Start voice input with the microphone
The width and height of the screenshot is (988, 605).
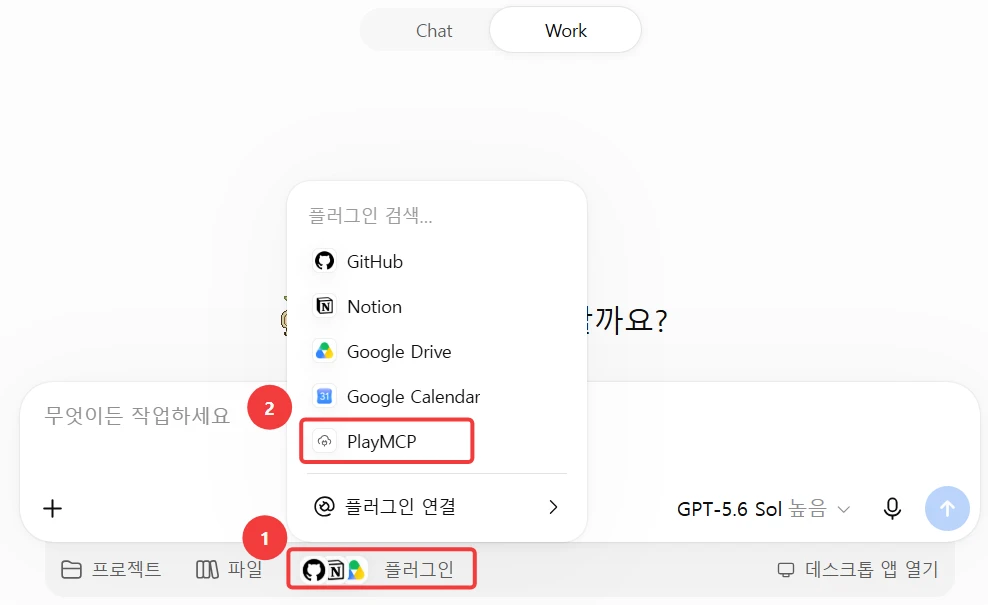click(x=892, y=508)
